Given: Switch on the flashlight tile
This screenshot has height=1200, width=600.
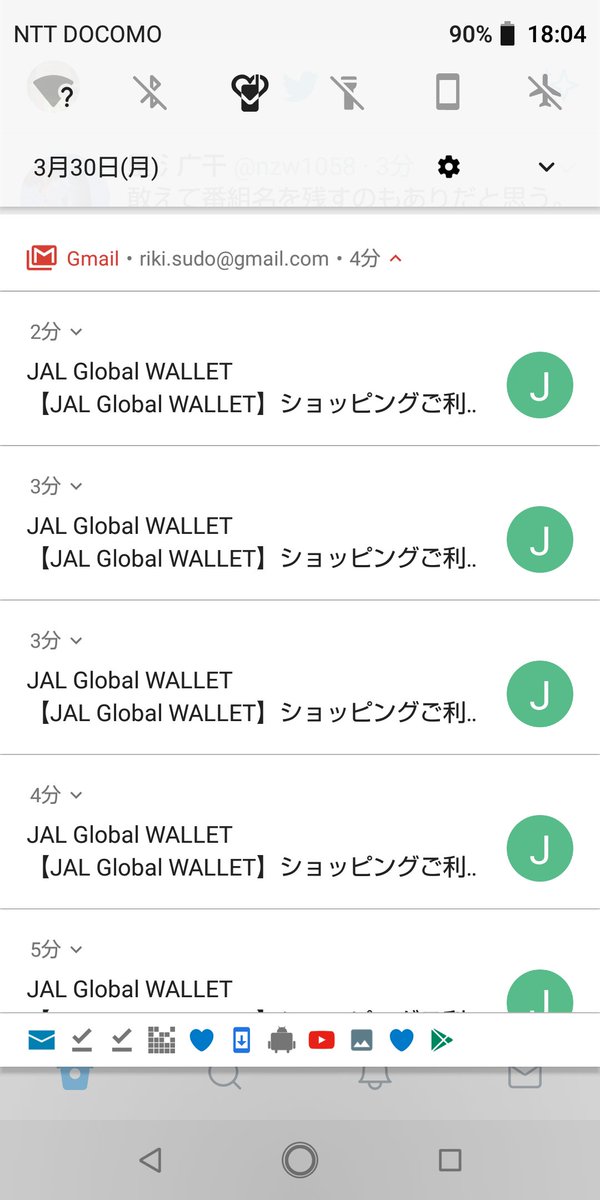Looking at the screenshot, I should click(349, 93).
